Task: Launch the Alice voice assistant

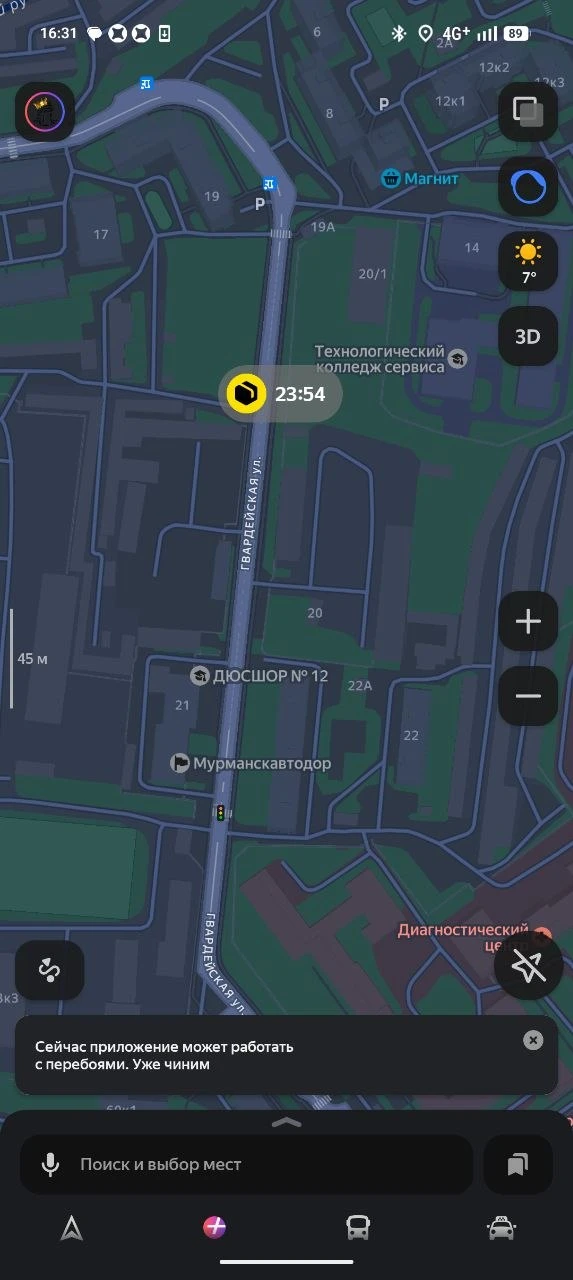Action: click(x=528, y=186)
